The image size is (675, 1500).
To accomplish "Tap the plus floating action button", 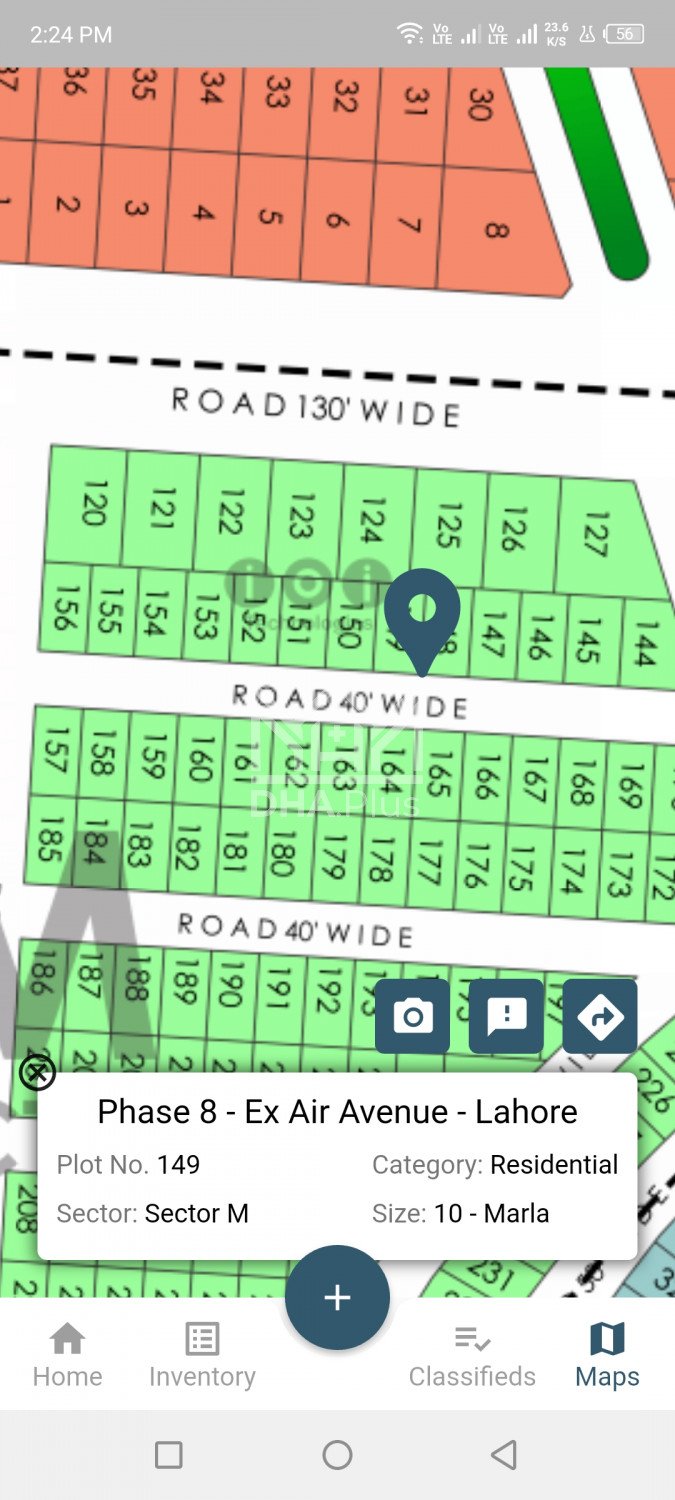I will pyautogui.click(x=337, y=1297).
